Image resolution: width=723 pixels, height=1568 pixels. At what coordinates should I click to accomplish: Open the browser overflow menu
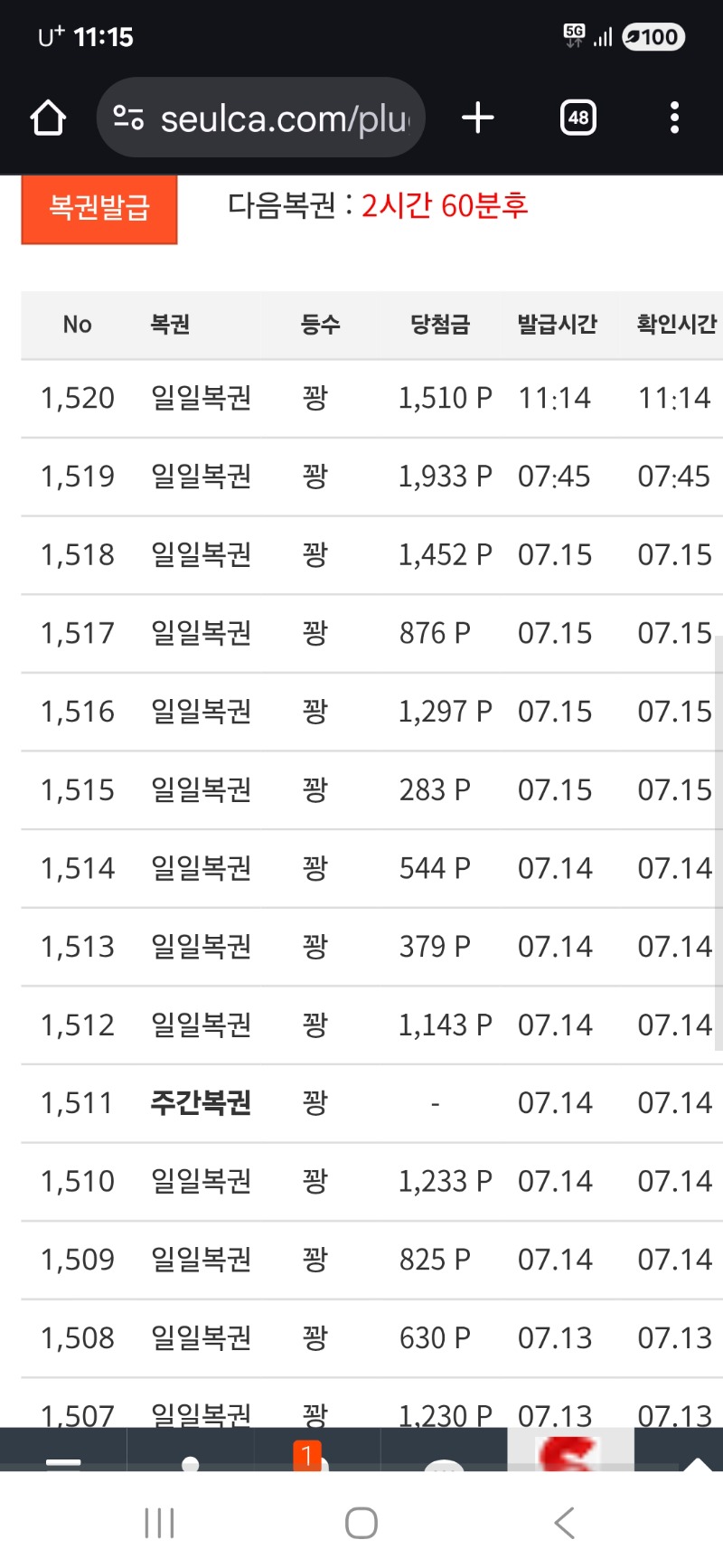click(674, 118)
